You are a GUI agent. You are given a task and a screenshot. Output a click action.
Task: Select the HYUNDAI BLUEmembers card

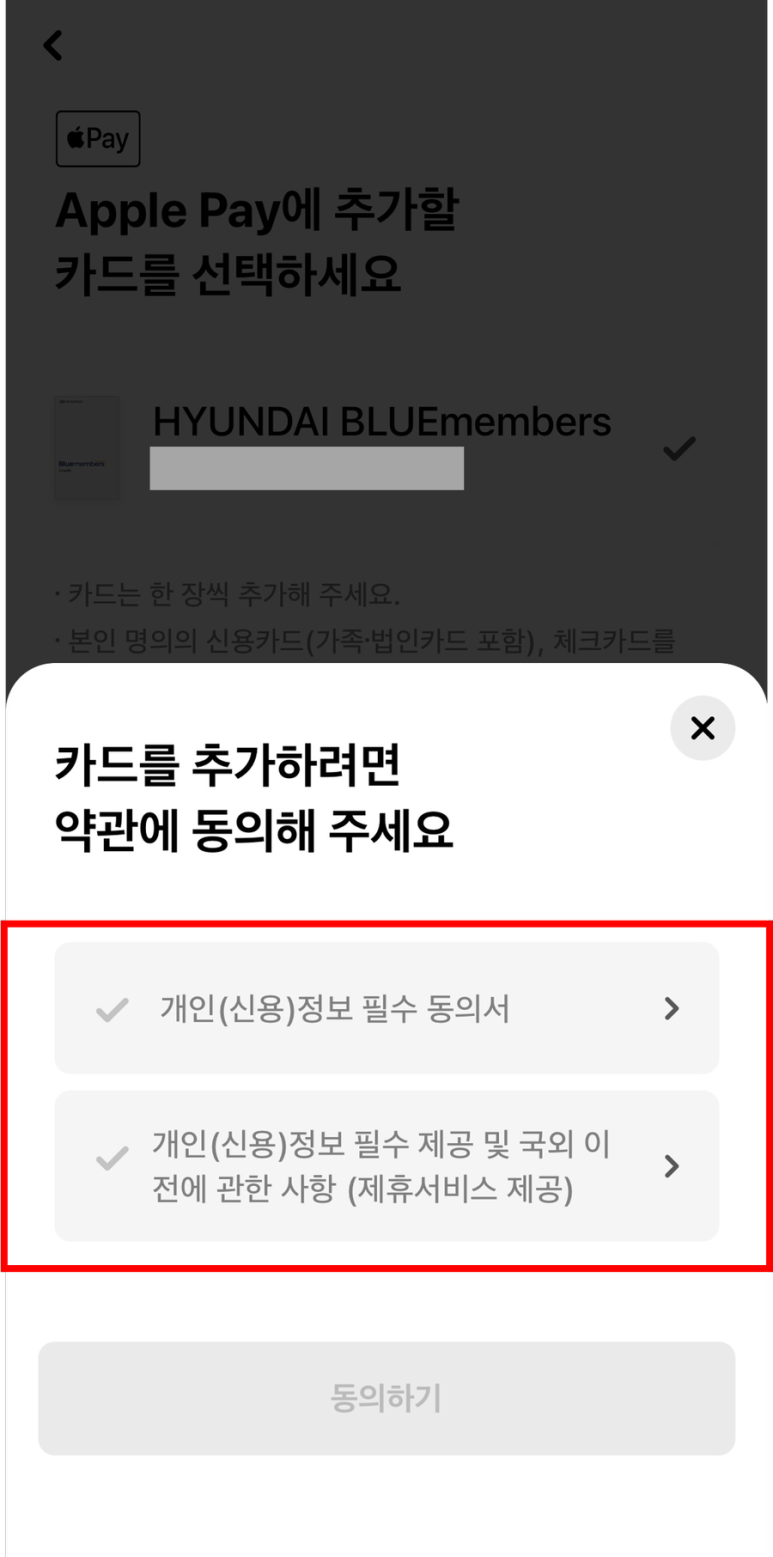375,448
